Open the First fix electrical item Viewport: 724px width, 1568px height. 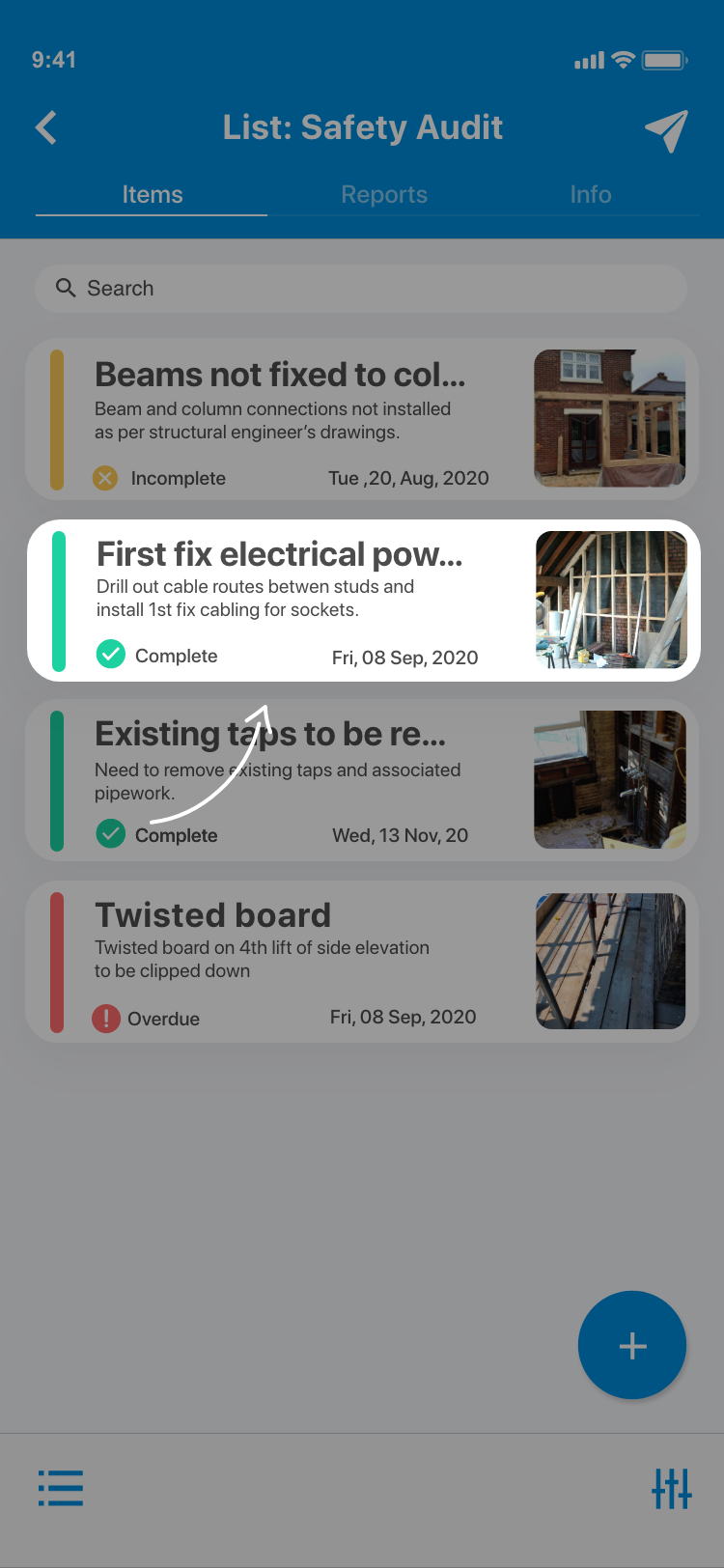(x=290, y=601)
